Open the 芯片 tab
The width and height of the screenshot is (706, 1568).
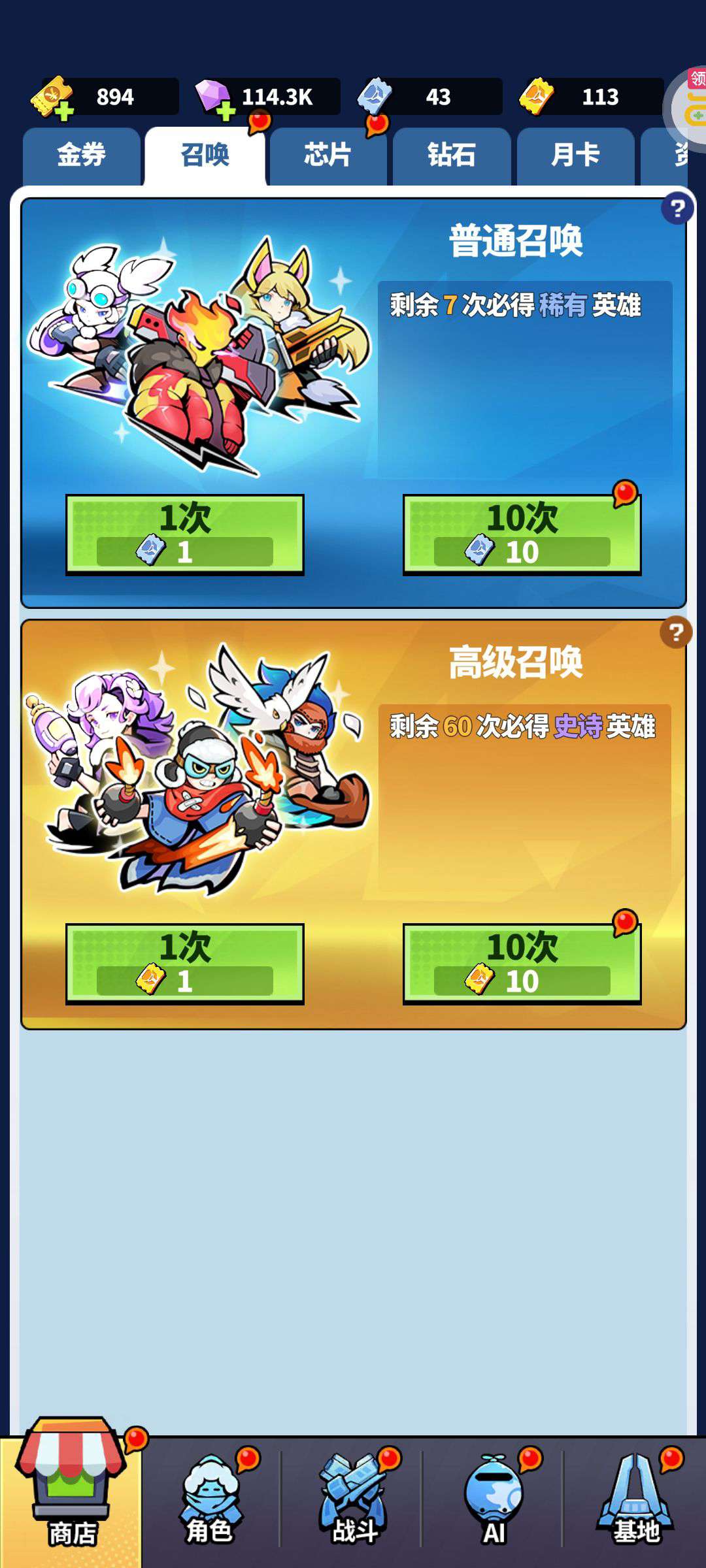328,155
